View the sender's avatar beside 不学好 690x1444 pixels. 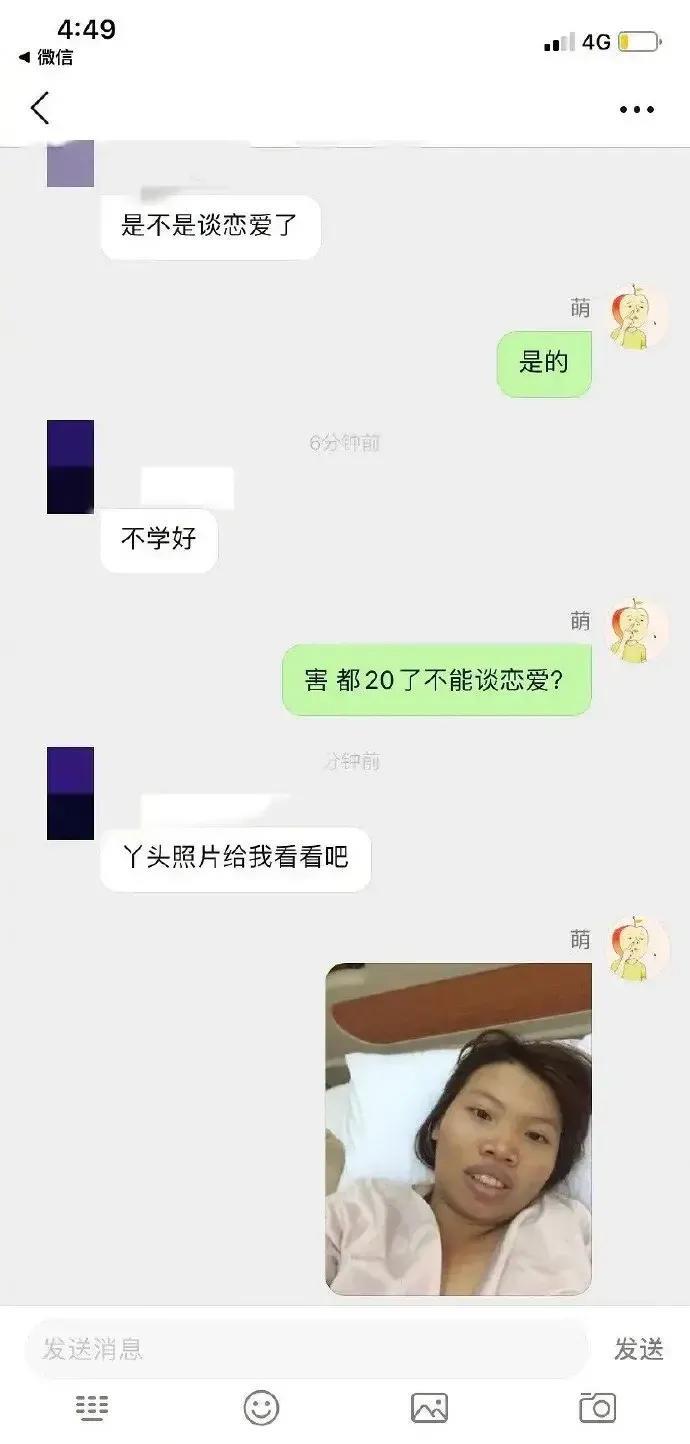tap(70, 467)
